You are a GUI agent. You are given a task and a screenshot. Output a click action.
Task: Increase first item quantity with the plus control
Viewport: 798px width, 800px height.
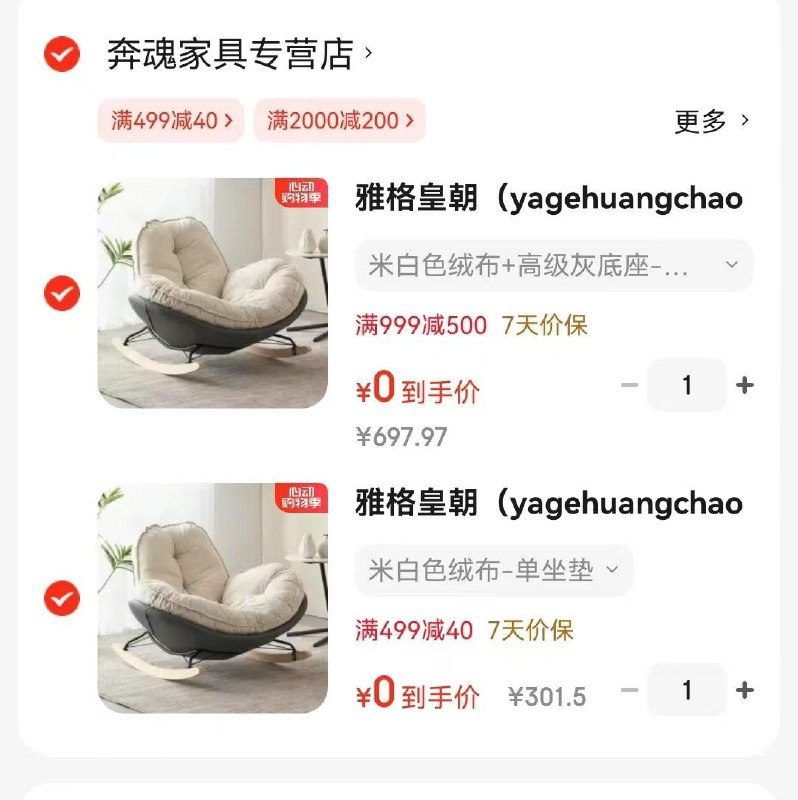click(x=744, y=384)
